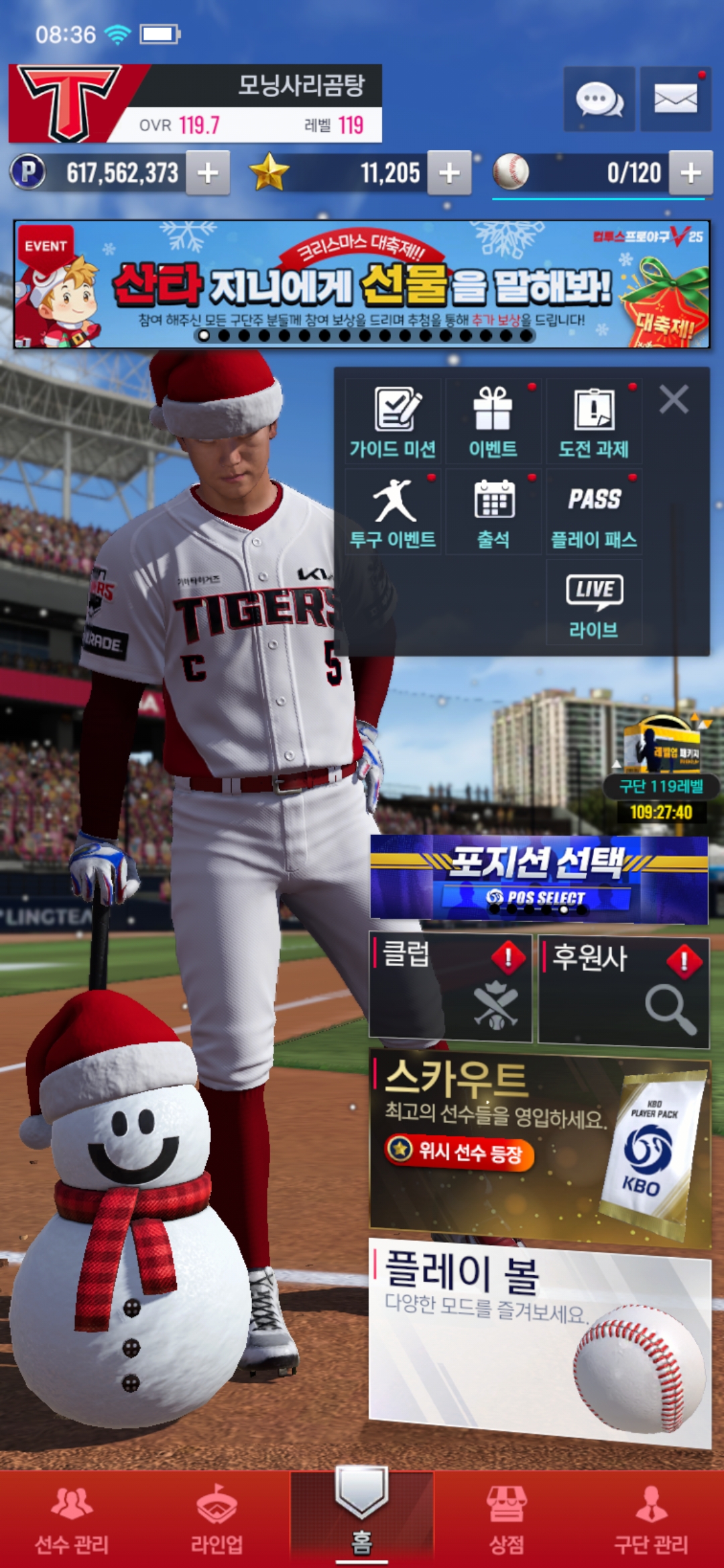Check 출석 attendance calendar
This screenshot has height=1568, width=724.
point(493,513)
